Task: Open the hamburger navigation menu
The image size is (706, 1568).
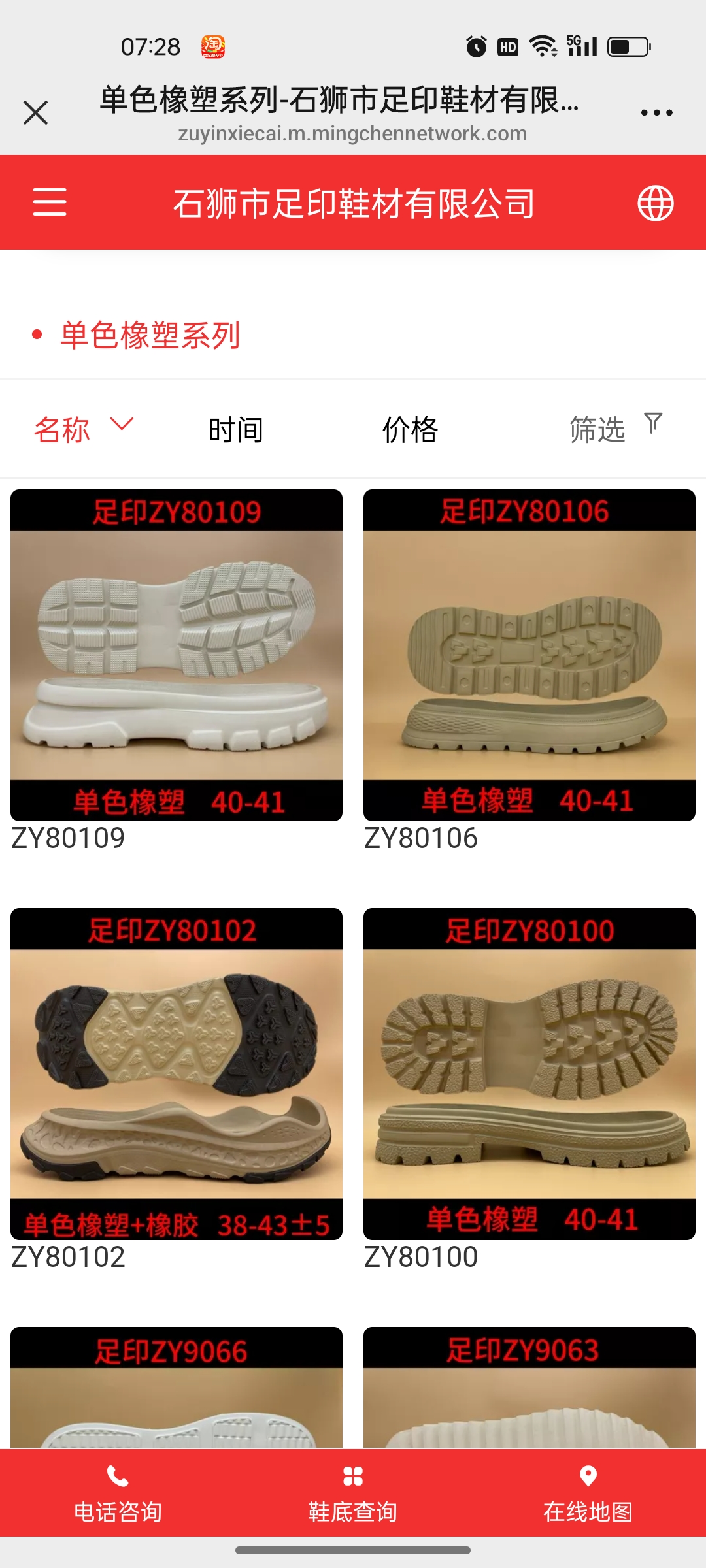Action: (x=50, y=202)
